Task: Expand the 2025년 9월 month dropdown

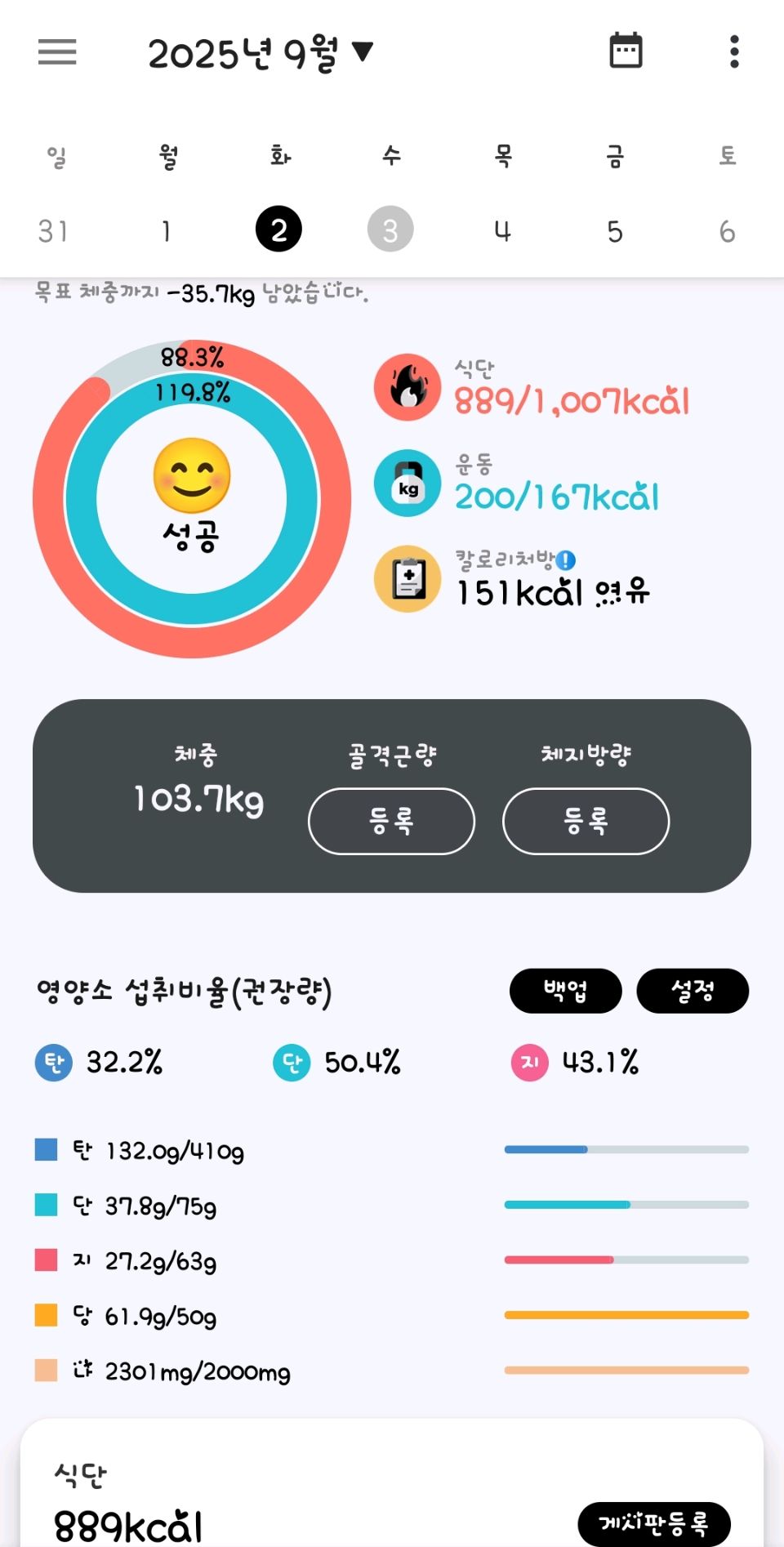Action: pos(260,54)
